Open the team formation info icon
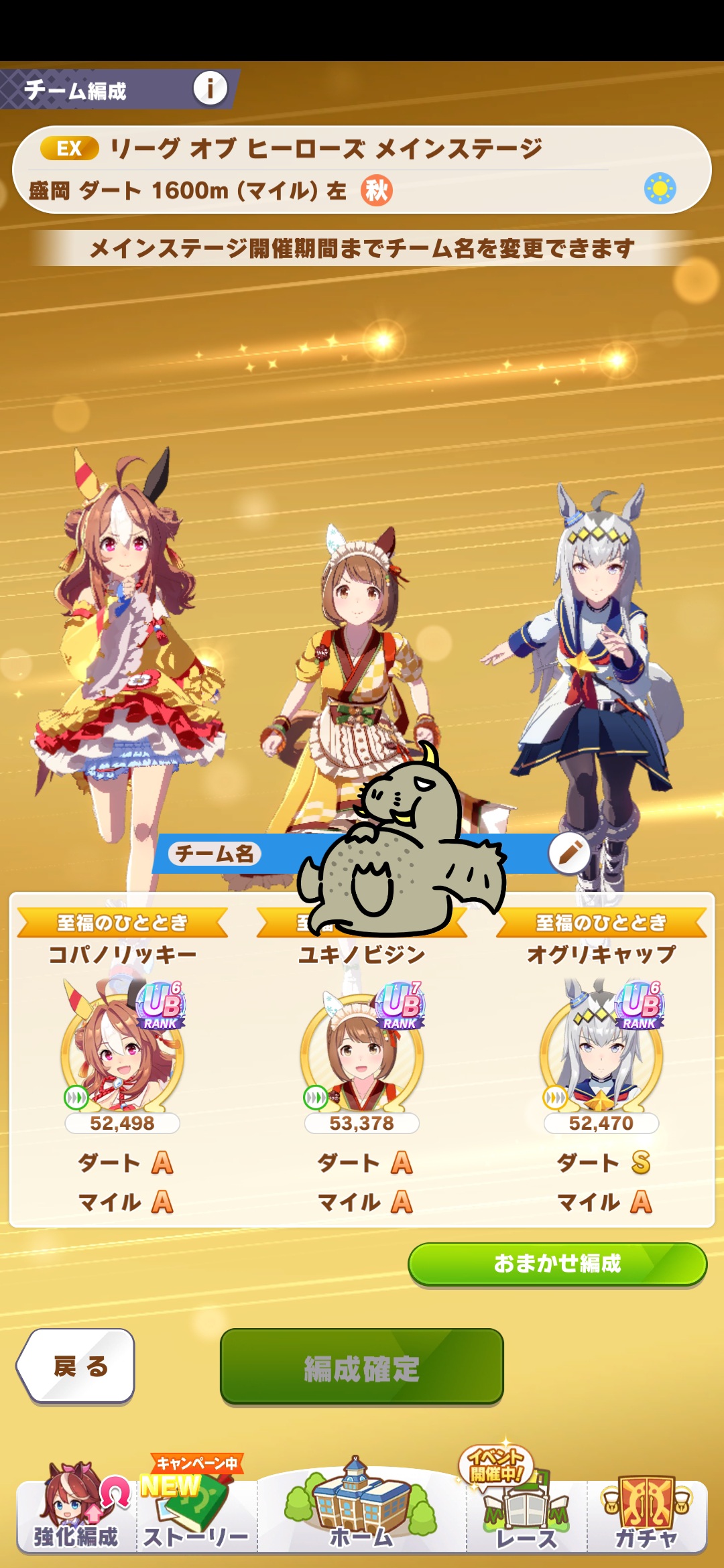The width and height of the screenshot is (724, 1568). (210, 88)
